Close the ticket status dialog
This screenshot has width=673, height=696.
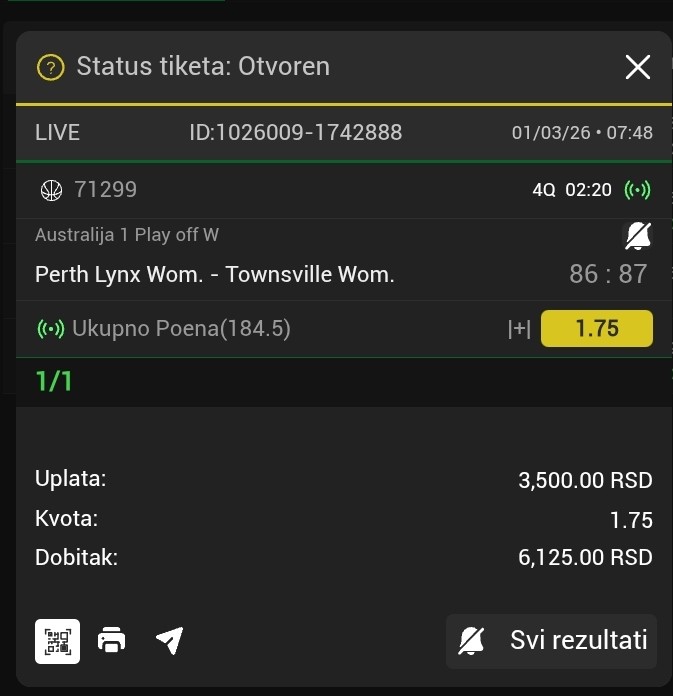tap(637, 67)
